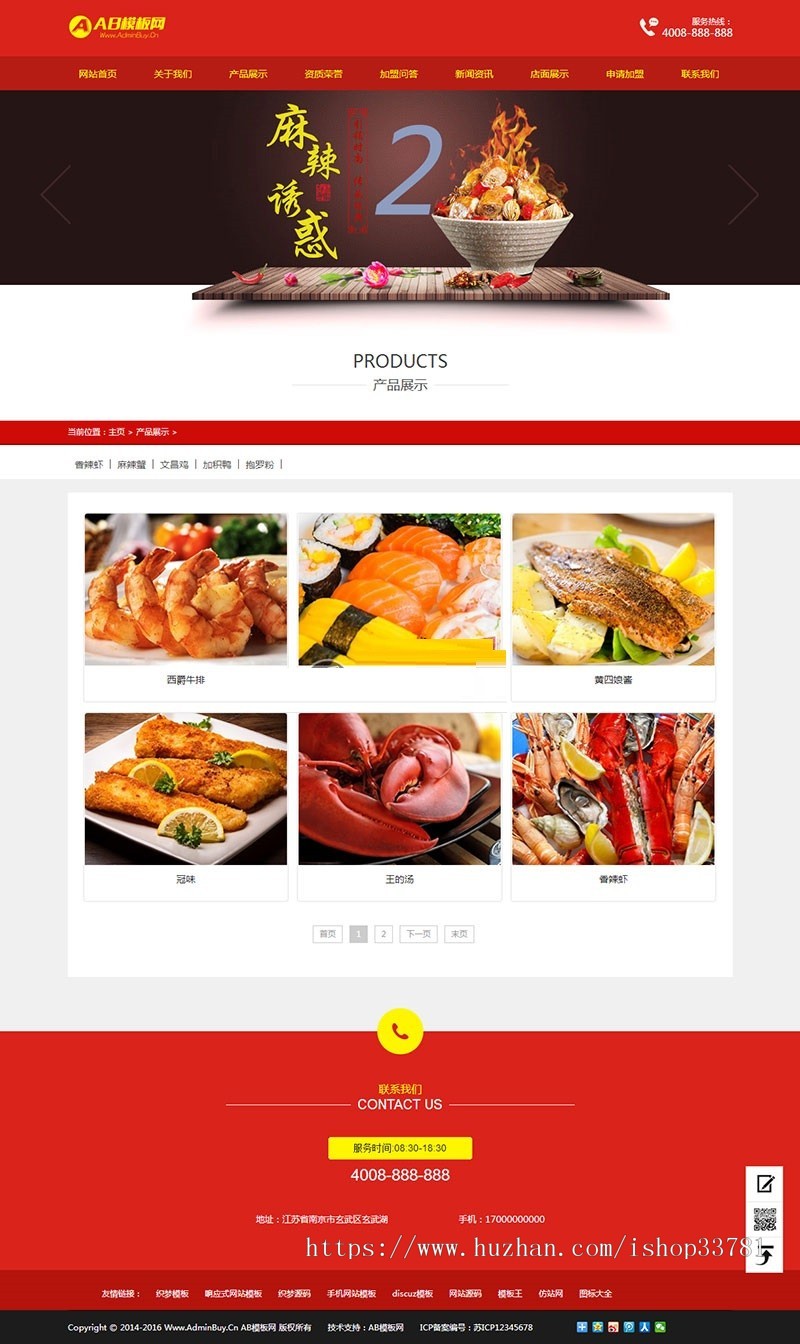Jump to page 2 in the pagination
This screenshot has height=1344, width=800.
[383, 933]
